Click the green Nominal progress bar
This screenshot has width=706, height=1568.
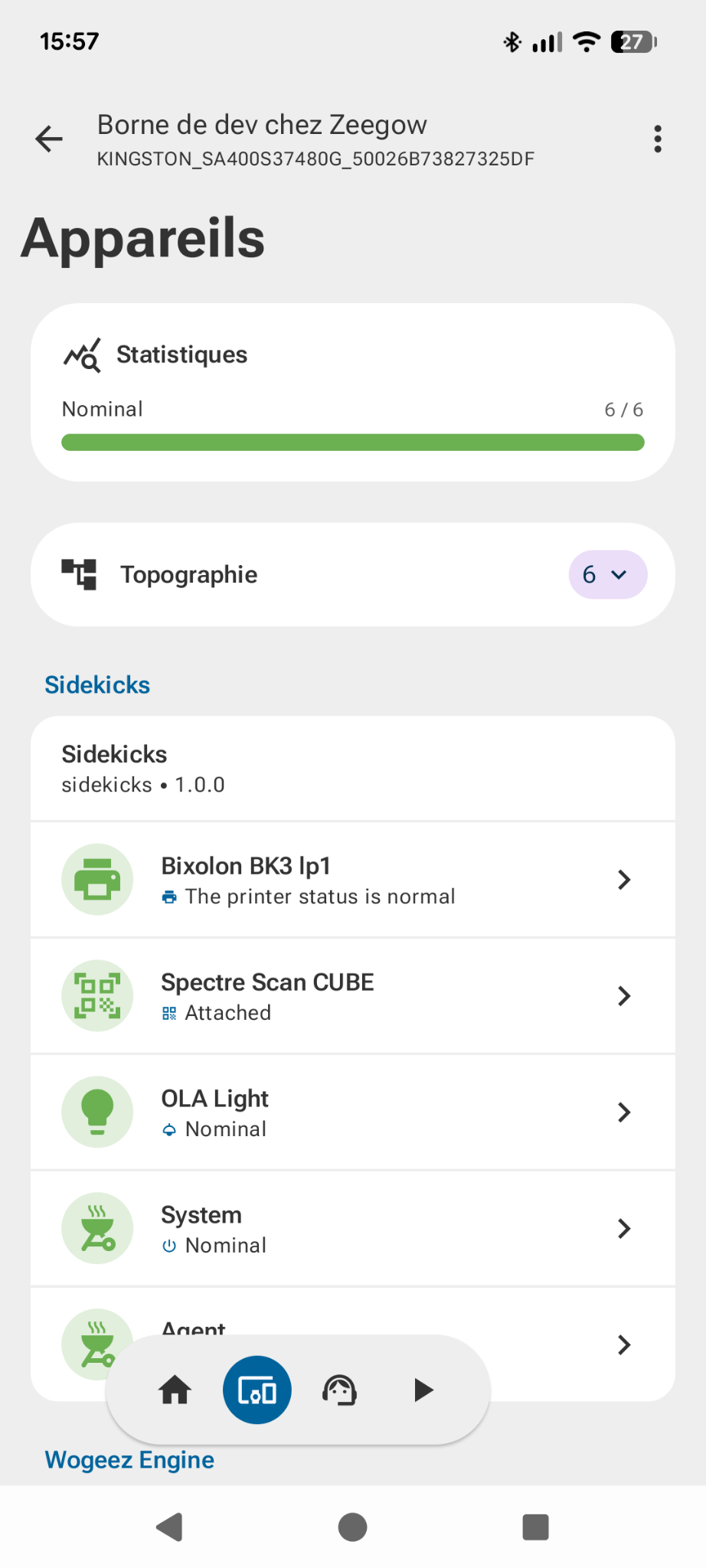tap(352, 443)
